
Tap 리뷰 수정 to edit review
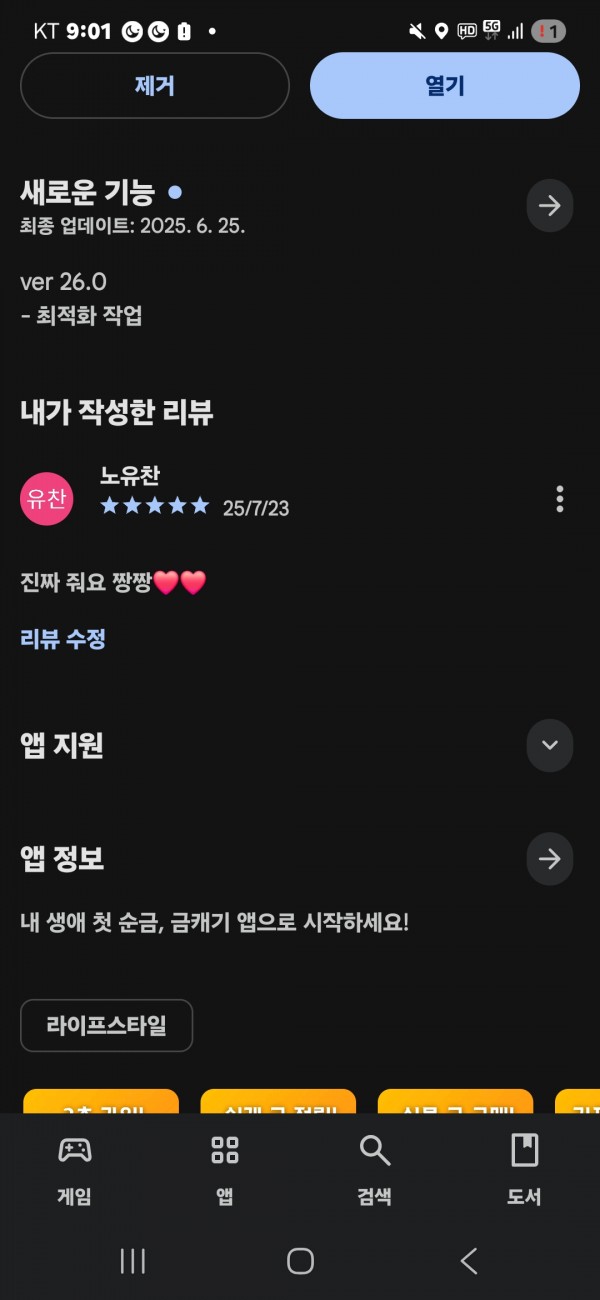click(63, 639)
